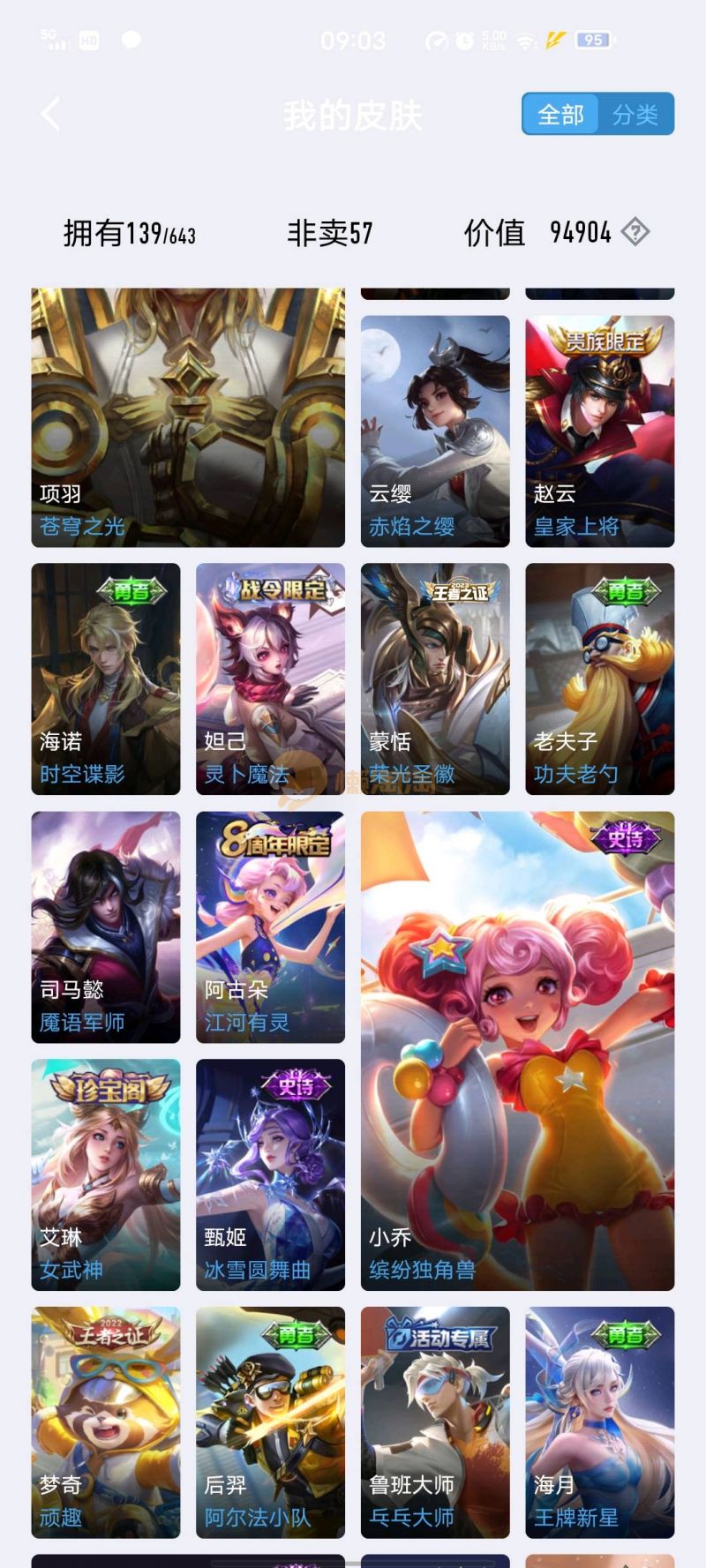Select 妲己 灵卜魔法 skin
The width and height of the screenshot is (706, 1568).
click(x=270, y=679)
